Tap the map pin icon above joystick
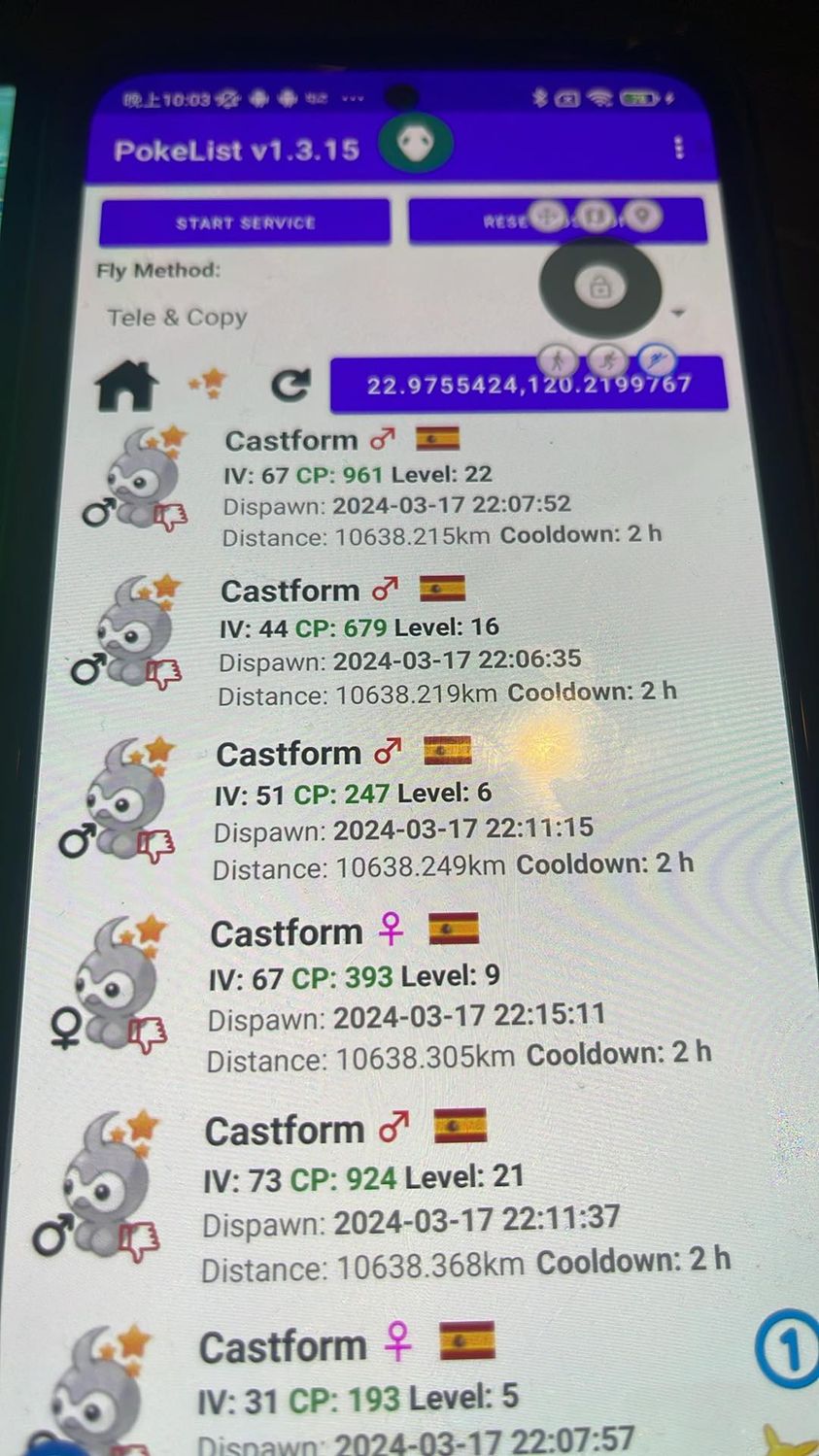Image resolution: width=819 pixels, height=1456 pixels. pyautogui.click(x=641, y=216)
